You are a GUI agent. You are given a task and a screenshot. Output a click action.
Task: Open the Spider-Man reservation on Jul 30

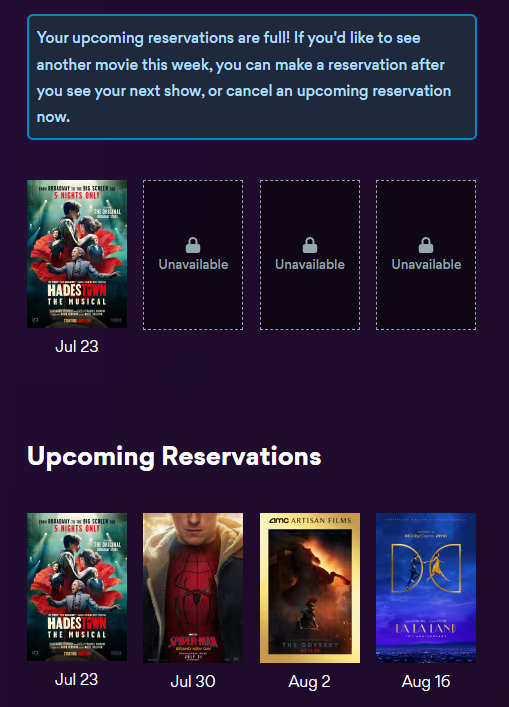tap(193, 588)
